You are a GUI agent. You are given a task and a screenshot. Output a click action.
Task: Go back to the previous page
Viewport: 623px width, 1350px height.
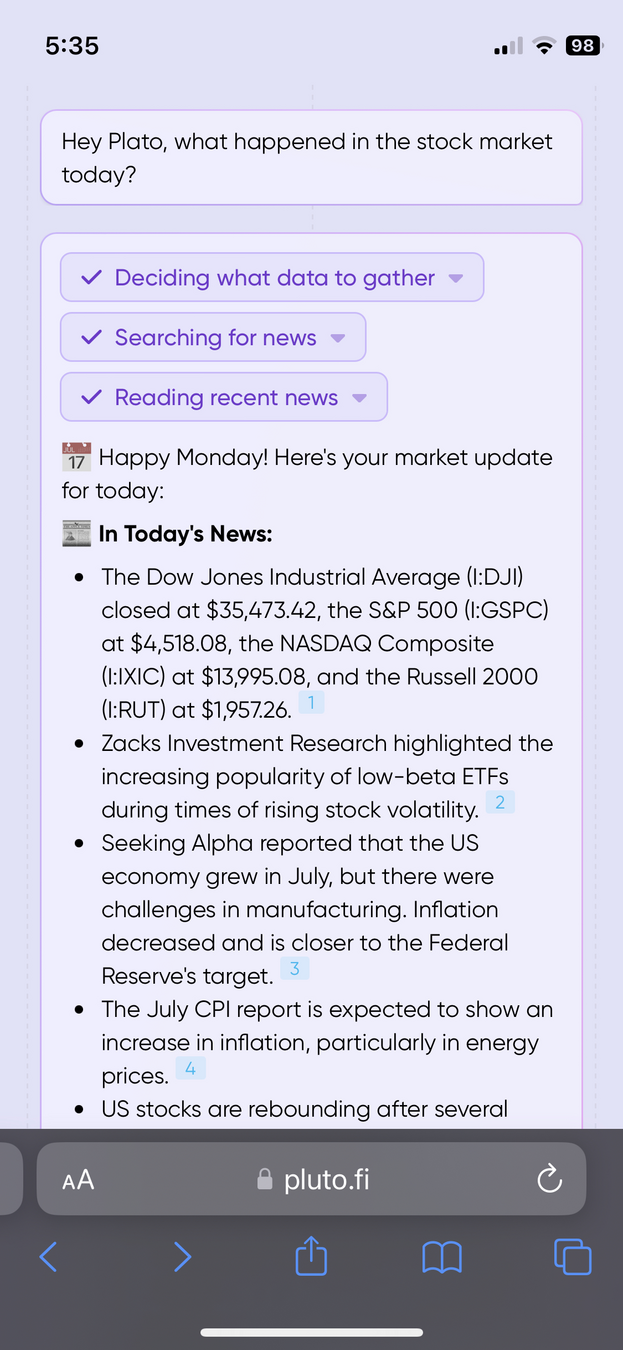point(48,1256)
